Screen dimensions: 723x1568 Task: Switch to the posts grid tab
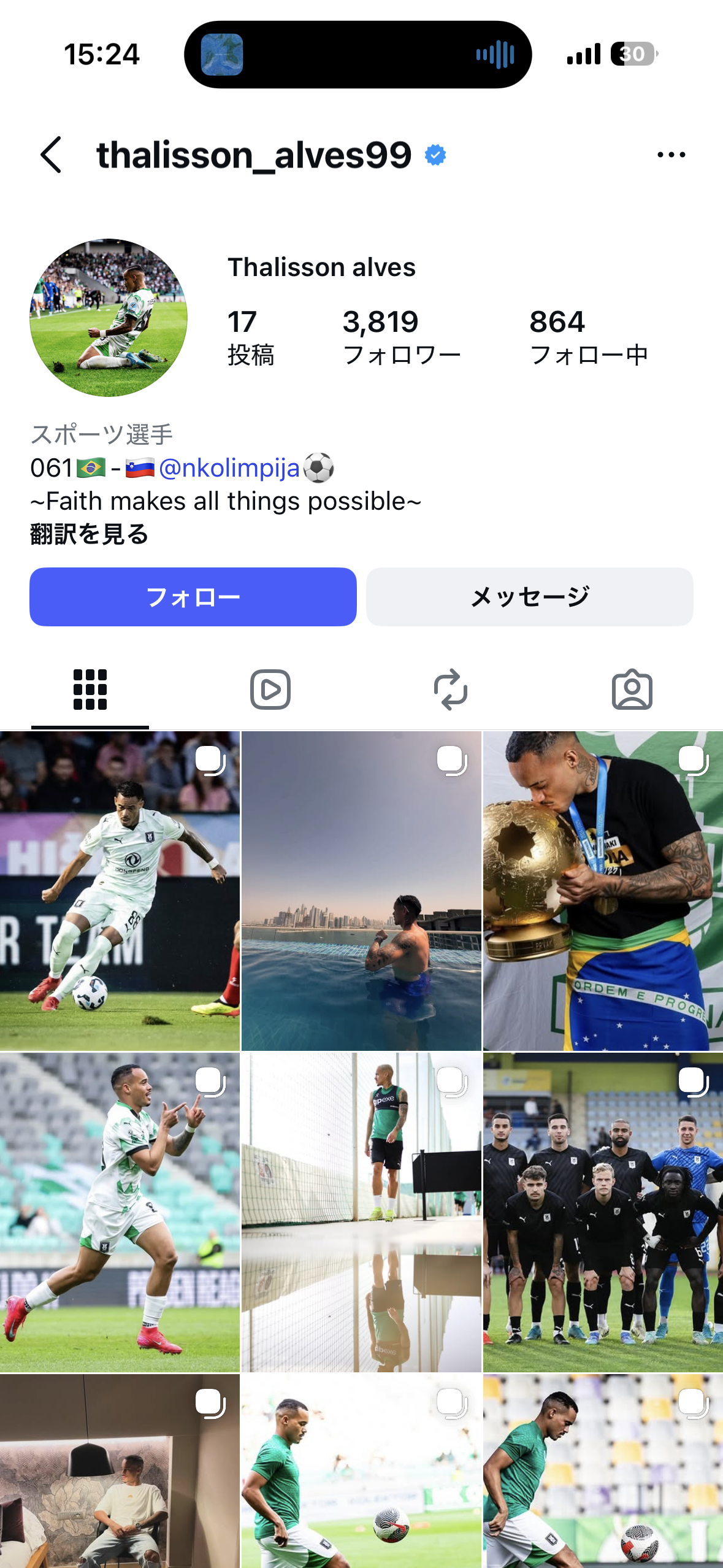coord(90,690)
